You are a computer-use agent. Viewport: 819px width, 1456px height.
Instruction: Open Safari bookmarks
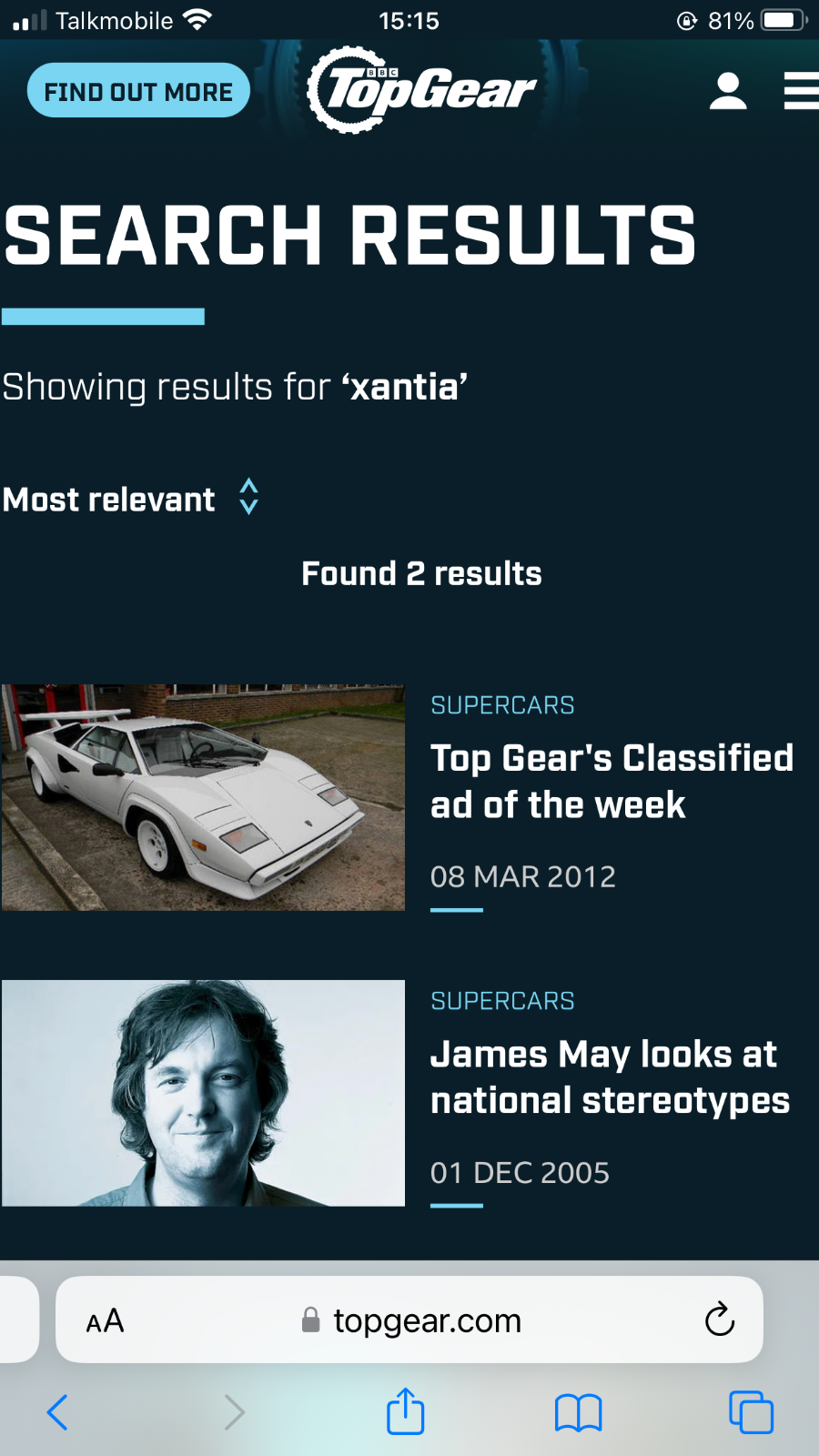[x=579, y=1413]
